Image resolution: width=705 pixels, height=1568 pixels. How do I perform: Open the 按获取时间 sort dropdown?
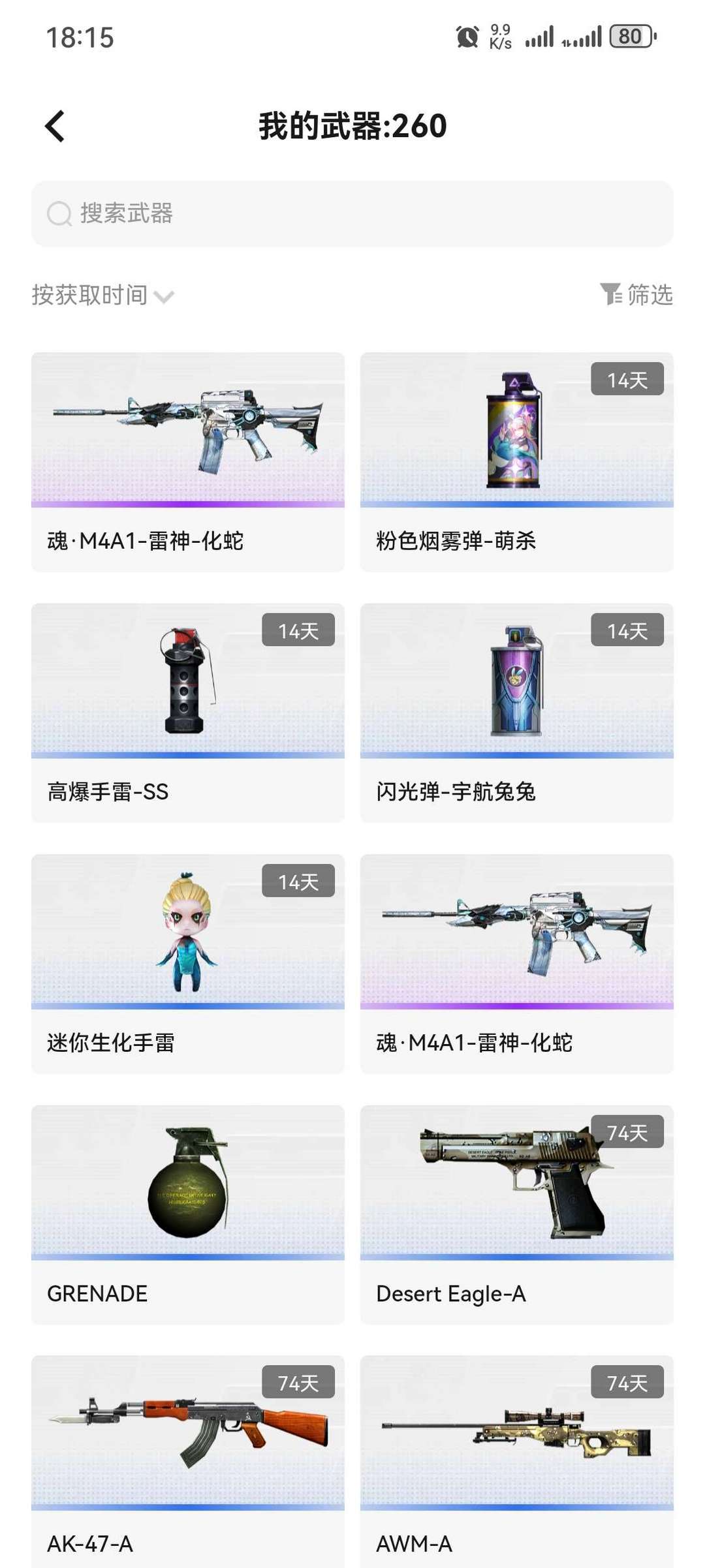[x=90, y=295]
